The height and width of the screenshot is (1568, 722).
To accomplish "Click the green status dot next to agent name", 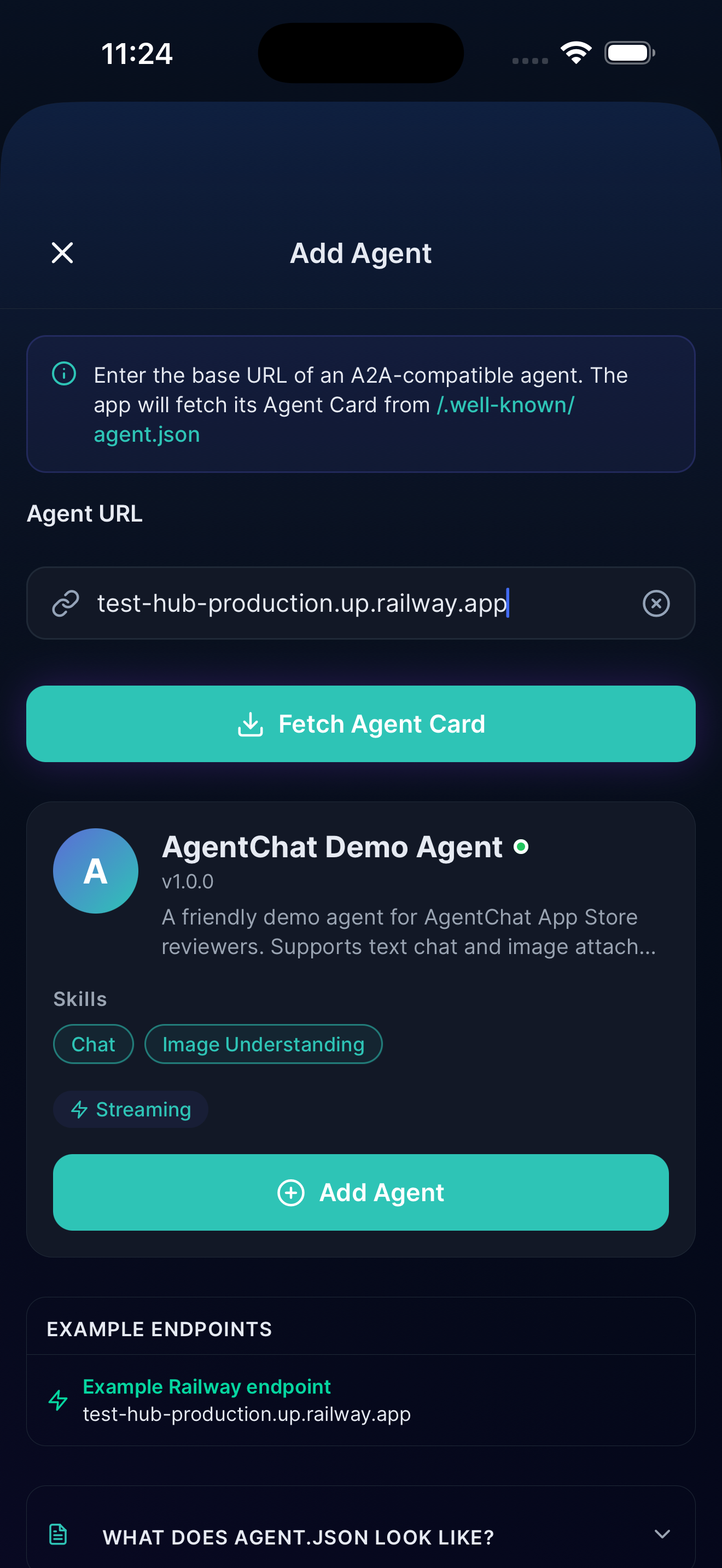I will 523,846.
